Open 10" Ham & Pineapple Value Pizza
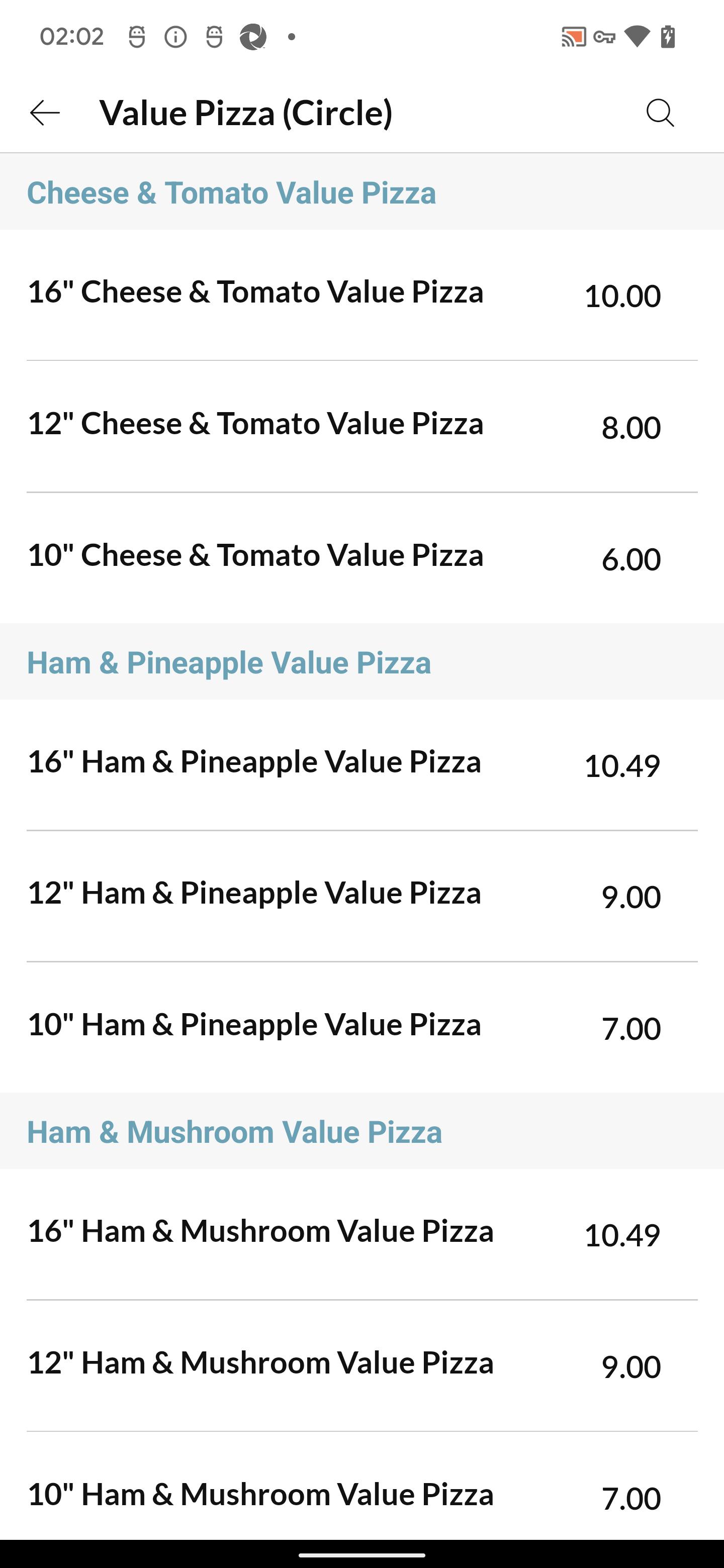This screenshot has height=1568, width=724. coord(361,1027)
